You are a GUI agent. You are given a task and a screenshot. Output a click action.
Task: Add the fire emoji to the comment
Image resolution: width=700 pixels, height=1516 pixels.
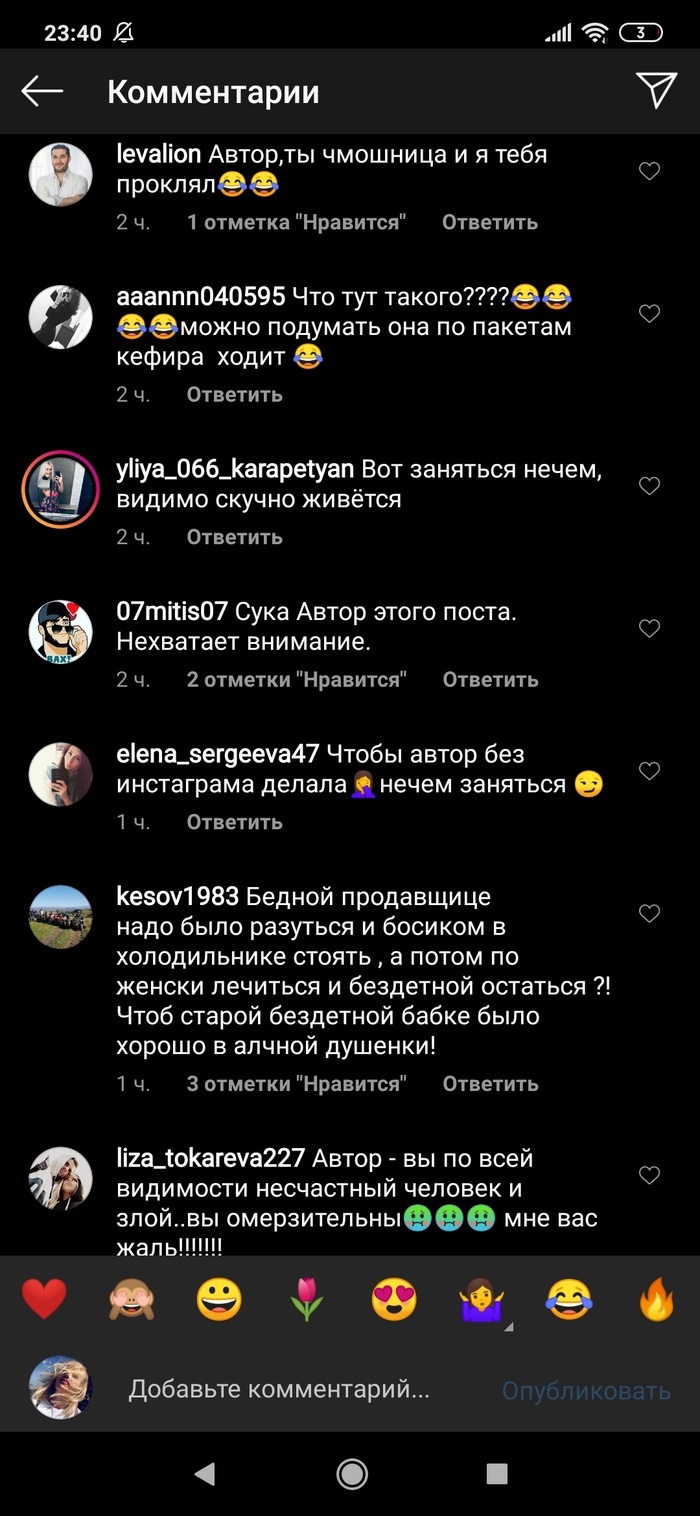(657, 1300)
